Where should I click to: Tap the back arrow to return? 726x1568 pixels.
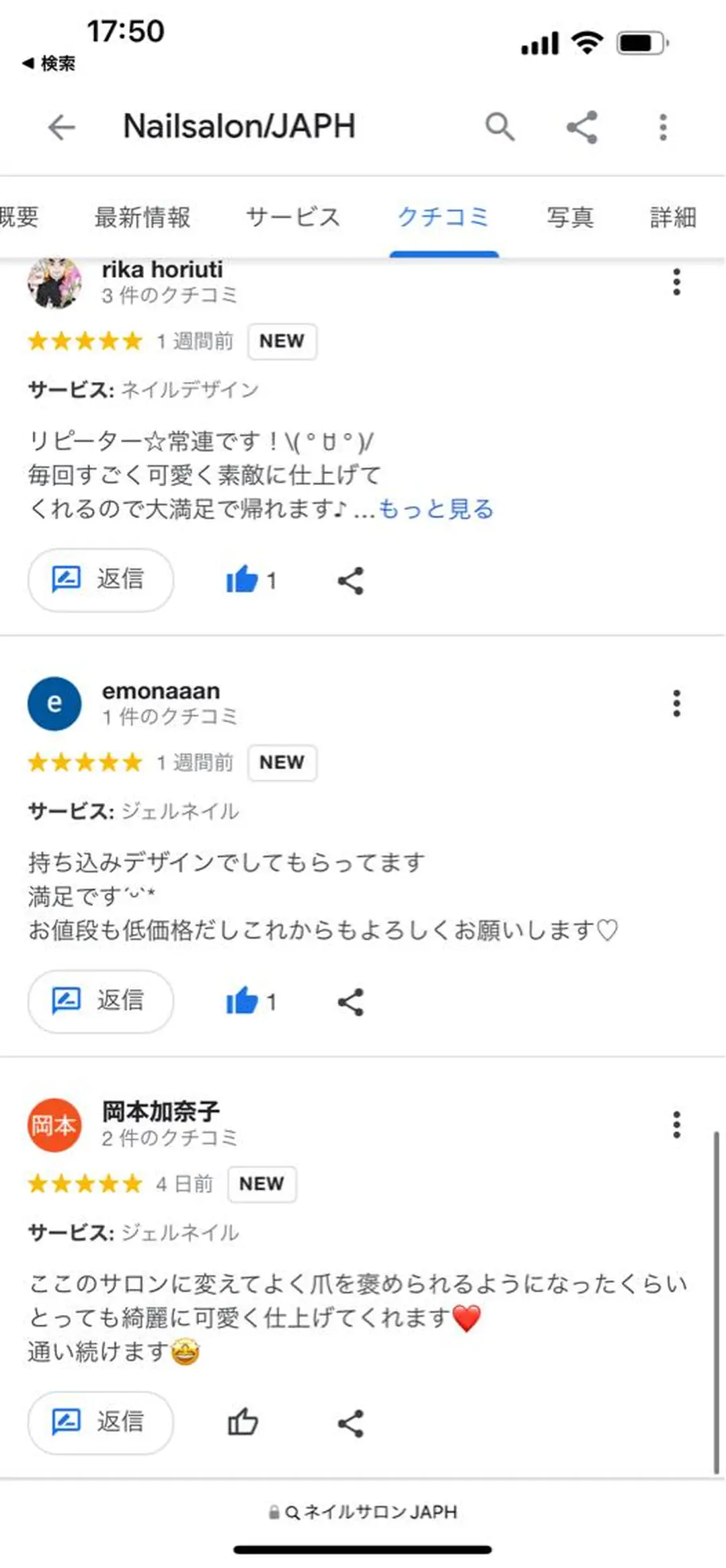pos(60,127)
